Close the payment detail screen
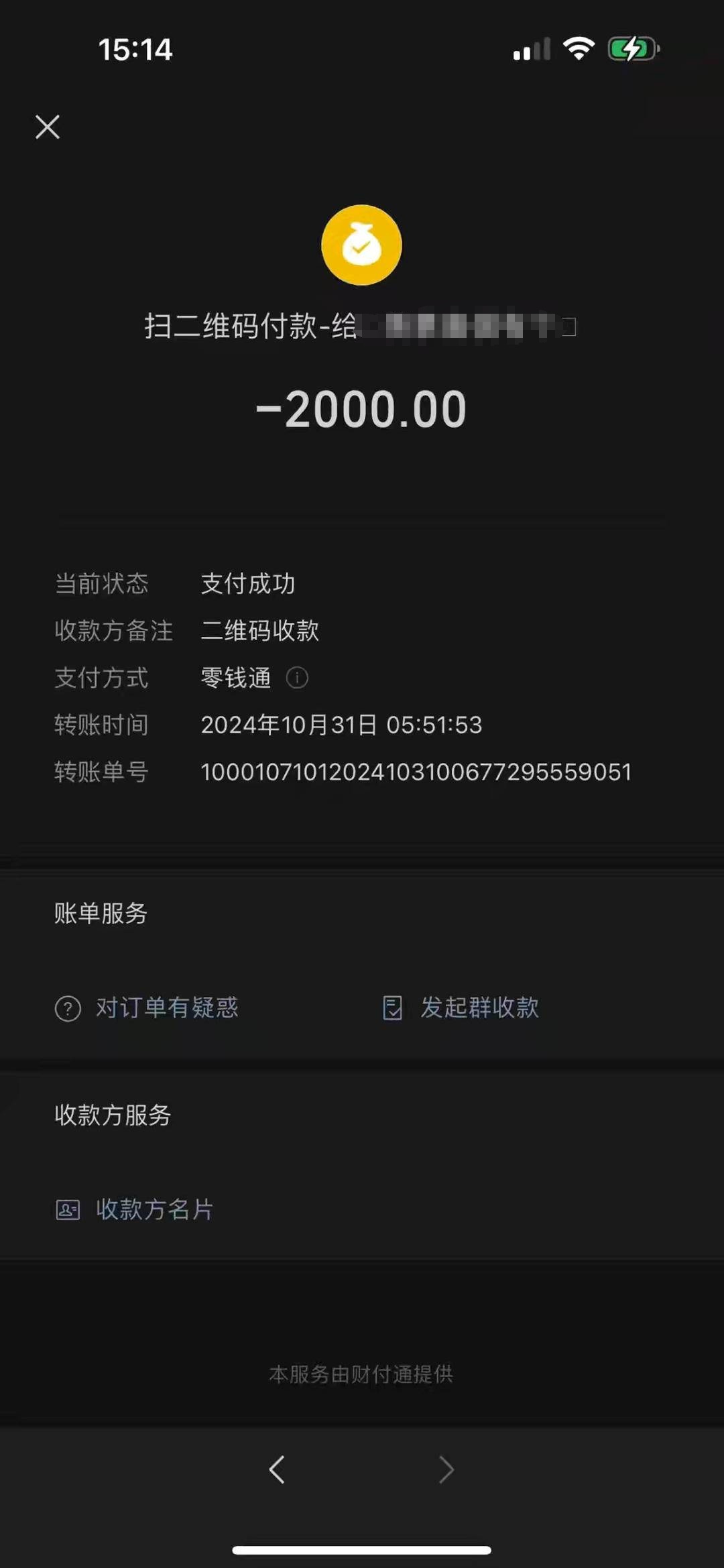 coord(47,127)
